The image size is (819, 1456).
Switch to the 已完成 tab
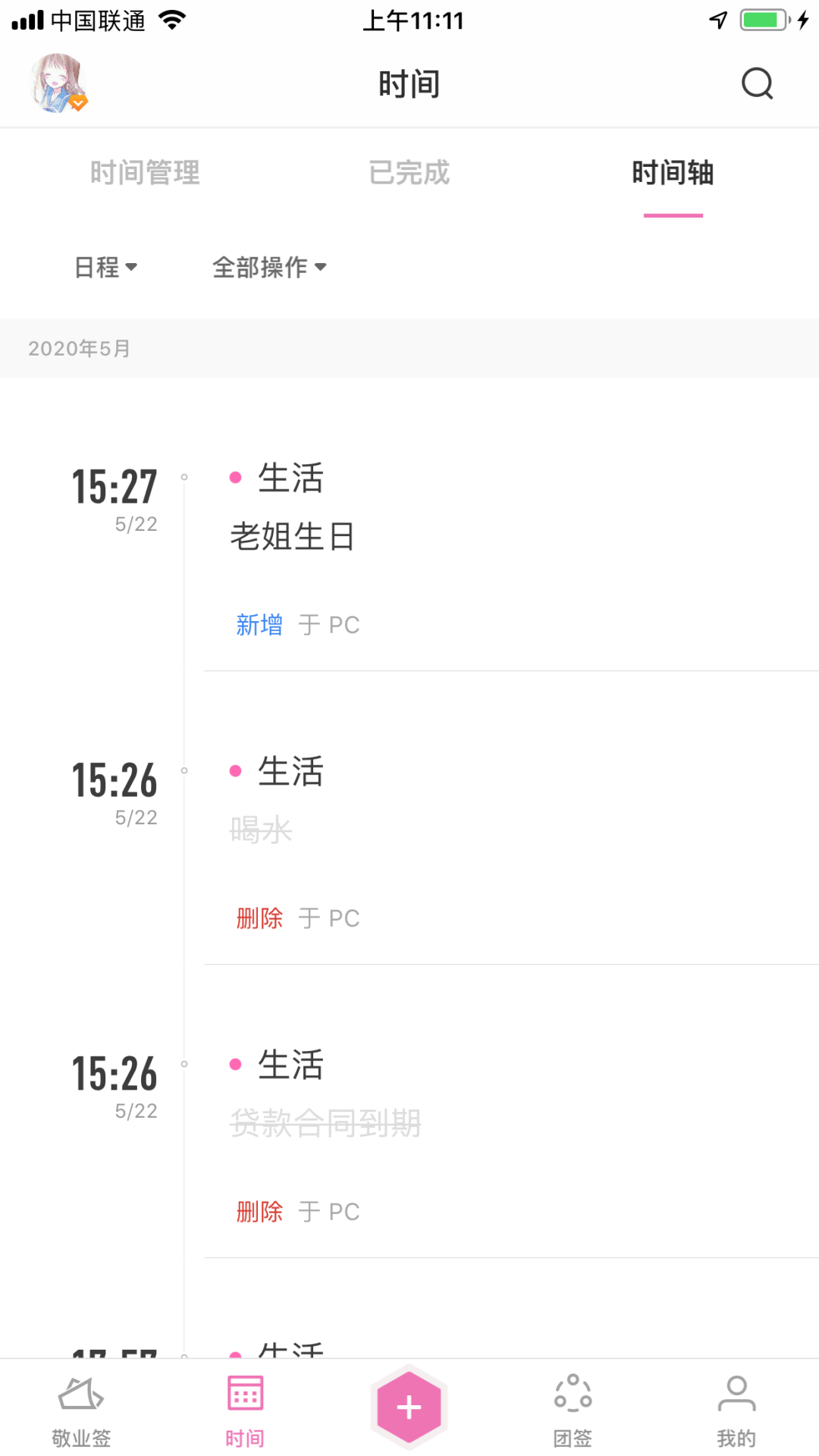pos(409,173)
